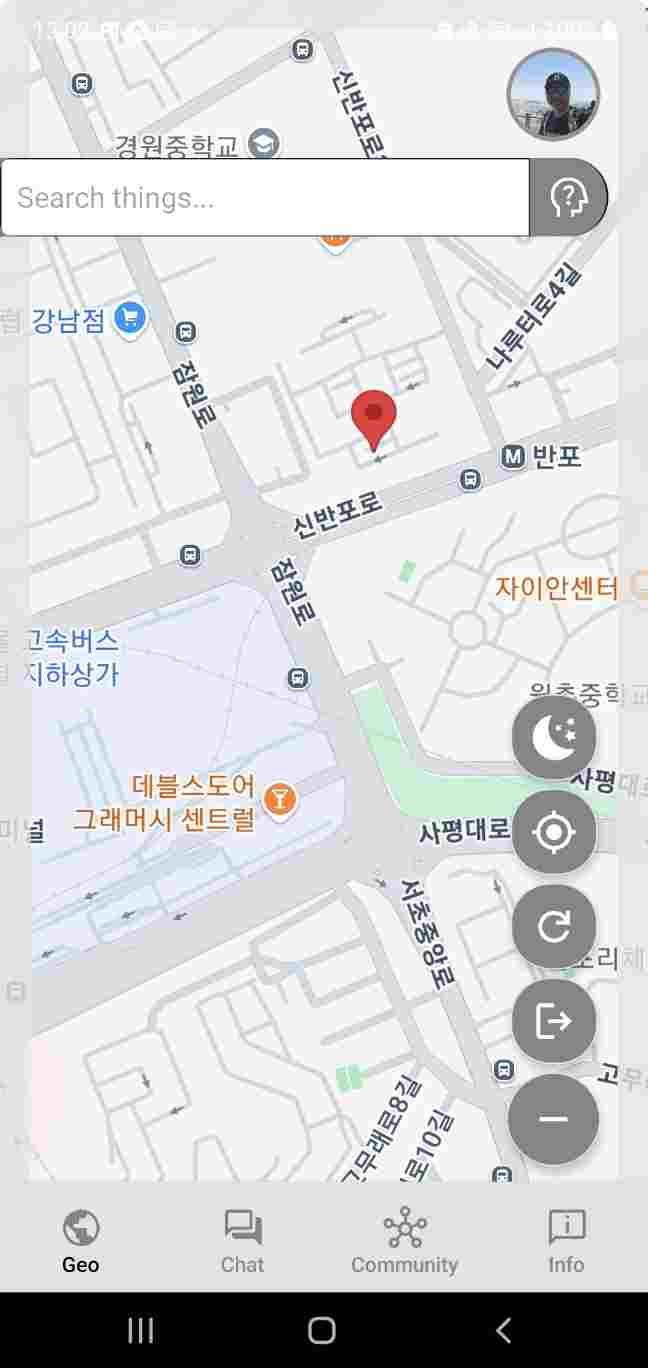Toggle night mode with the moon button
Screen dimensions: 648x1368
[554, 738]
